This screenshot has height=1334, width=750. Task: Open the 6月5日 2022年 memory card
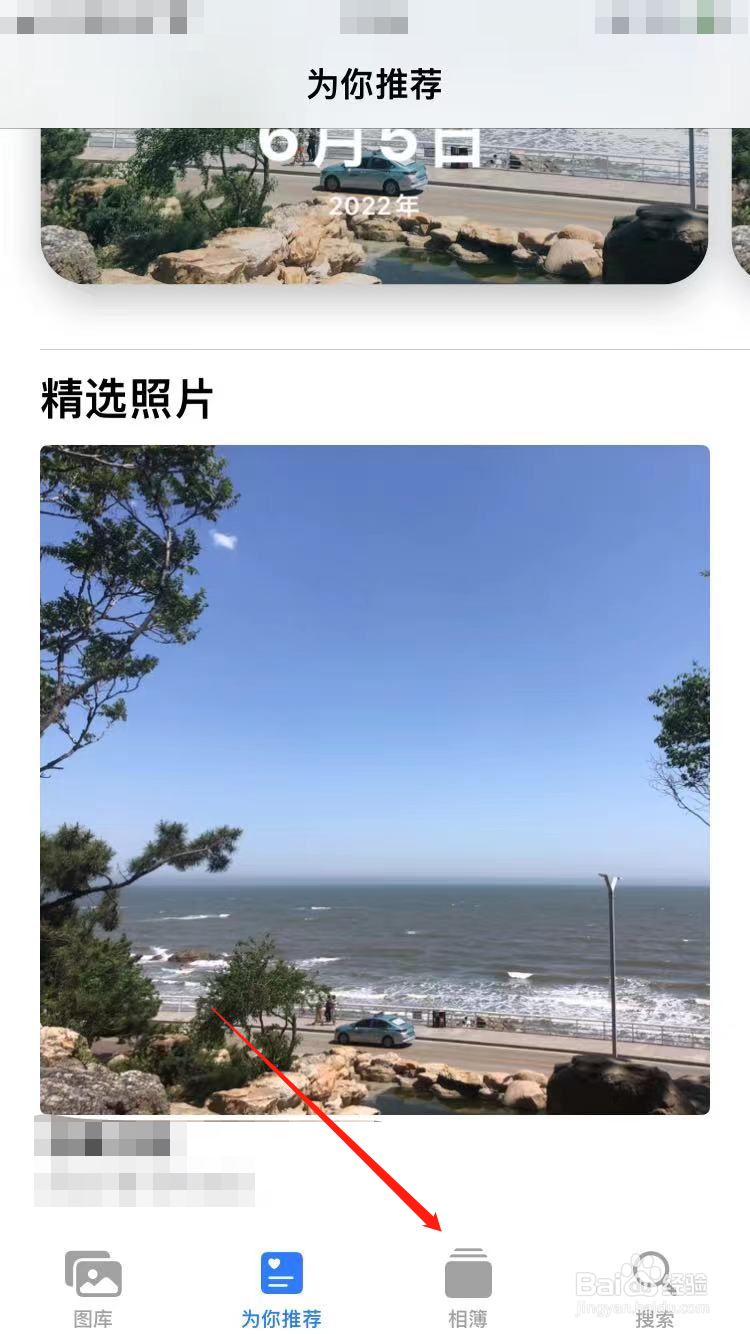click(x=374, y=206)
